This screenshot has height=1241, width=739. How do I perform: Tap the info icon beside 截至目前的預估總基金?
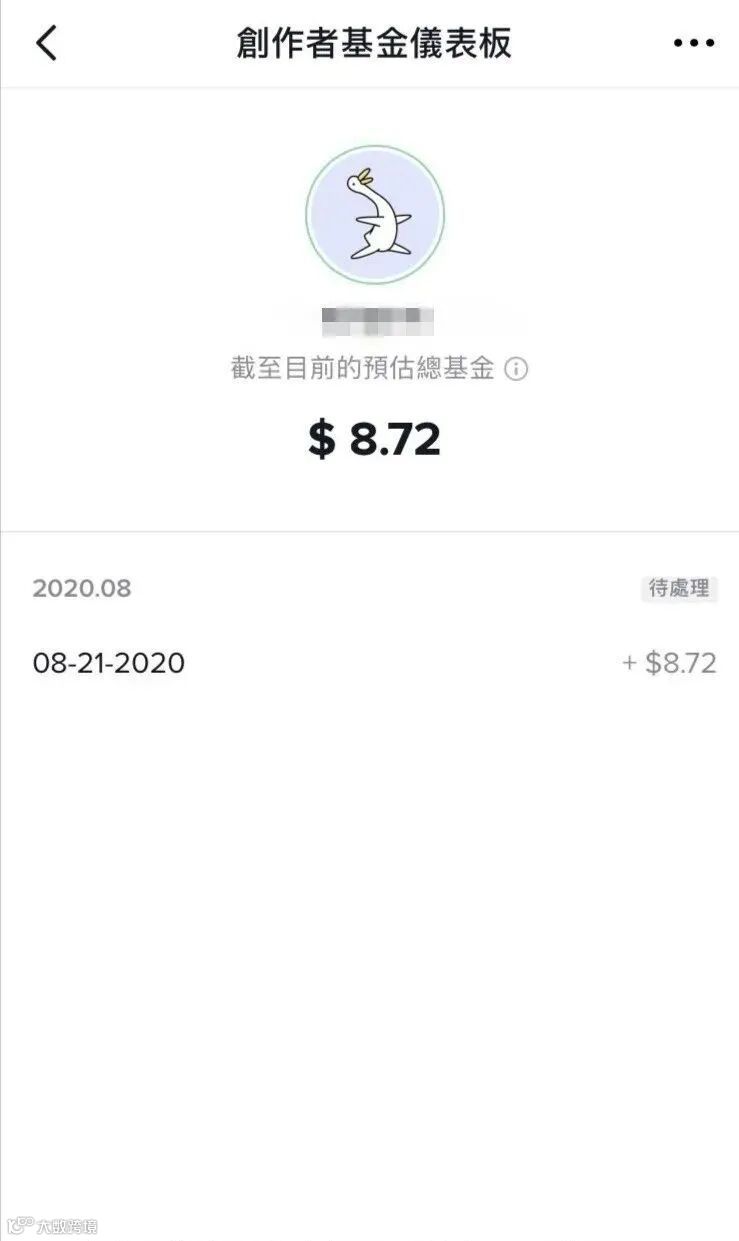tap(516, 369)
